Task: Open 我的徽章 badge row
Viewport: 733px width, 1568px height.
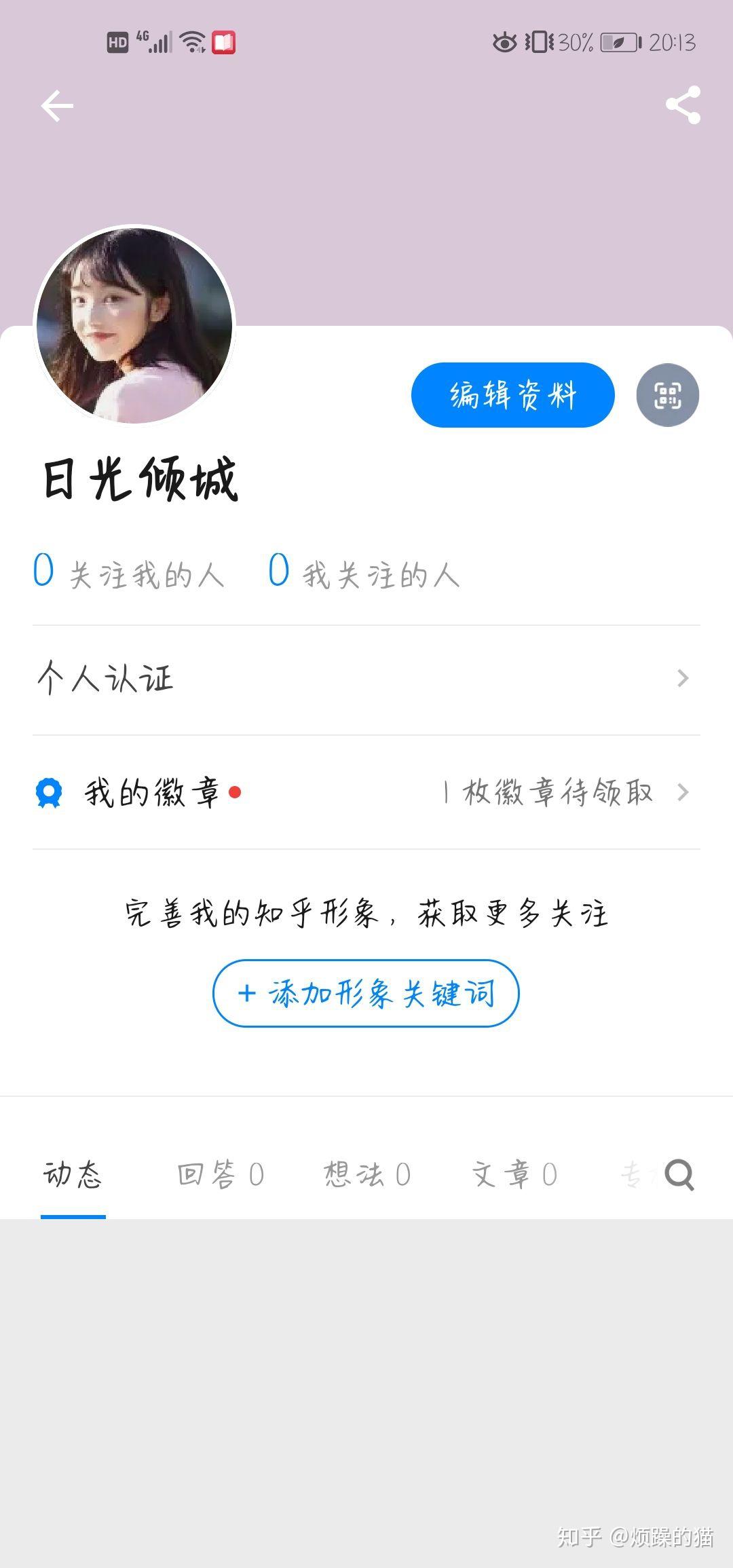Action: [x=366, y=792]
